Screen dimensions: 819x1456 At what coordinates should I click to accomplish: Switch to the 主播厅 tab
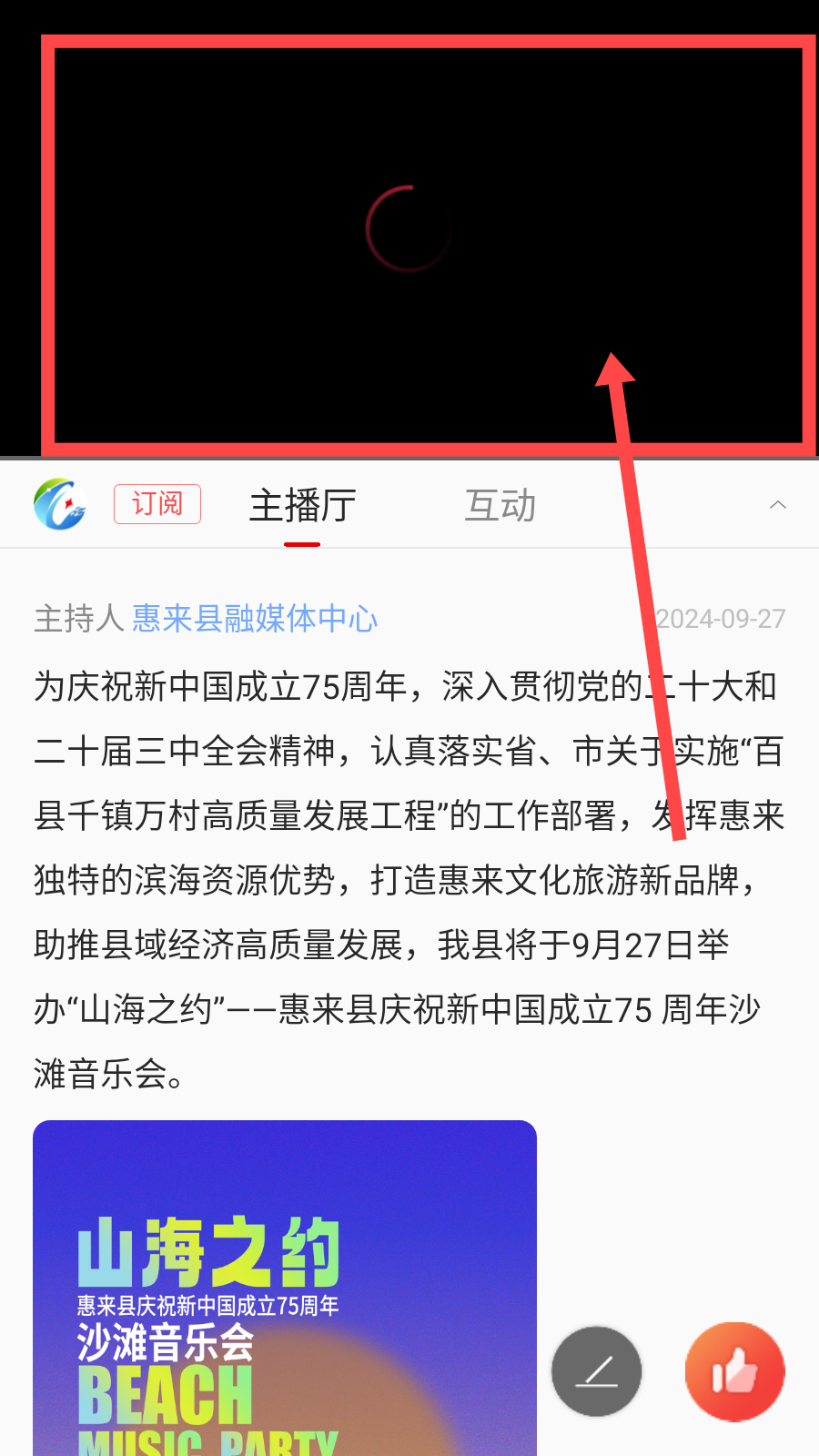click(x=302, y=506)
